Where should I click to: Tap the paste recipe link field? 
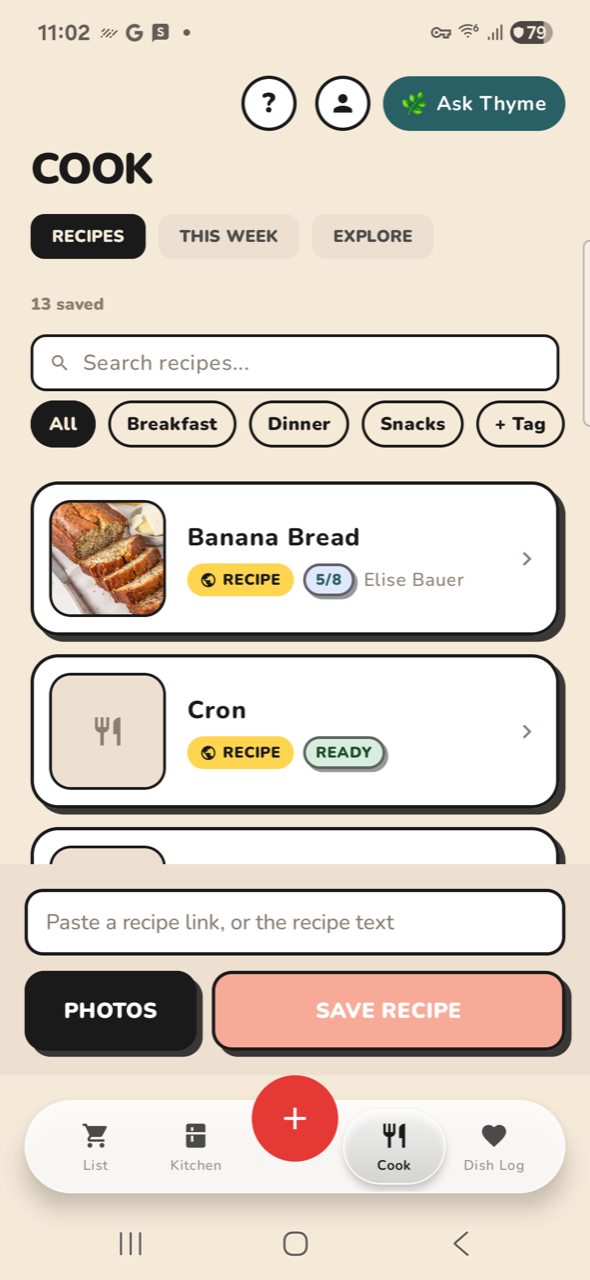(295, 922)
